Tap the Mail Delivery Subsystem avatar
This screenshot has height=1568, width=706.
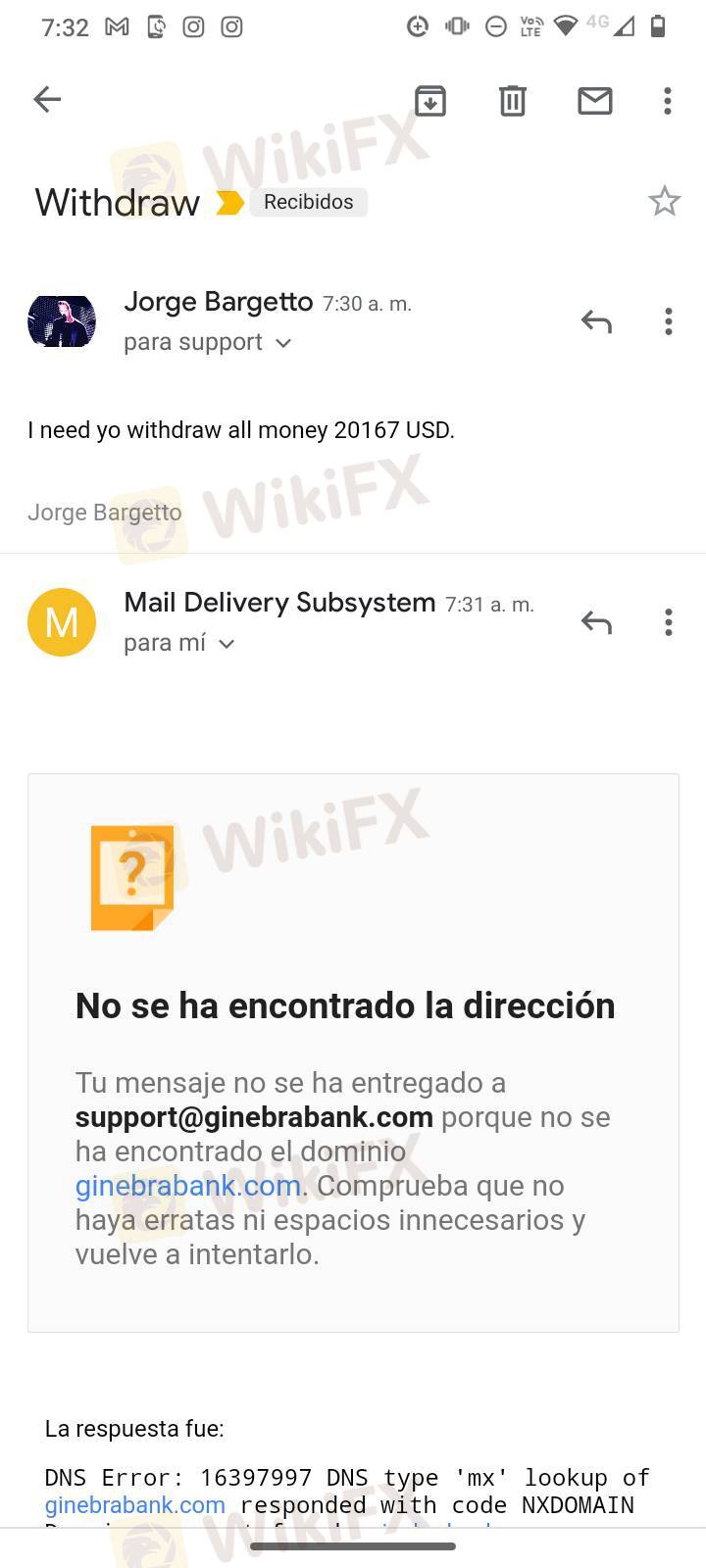point(62,622)
